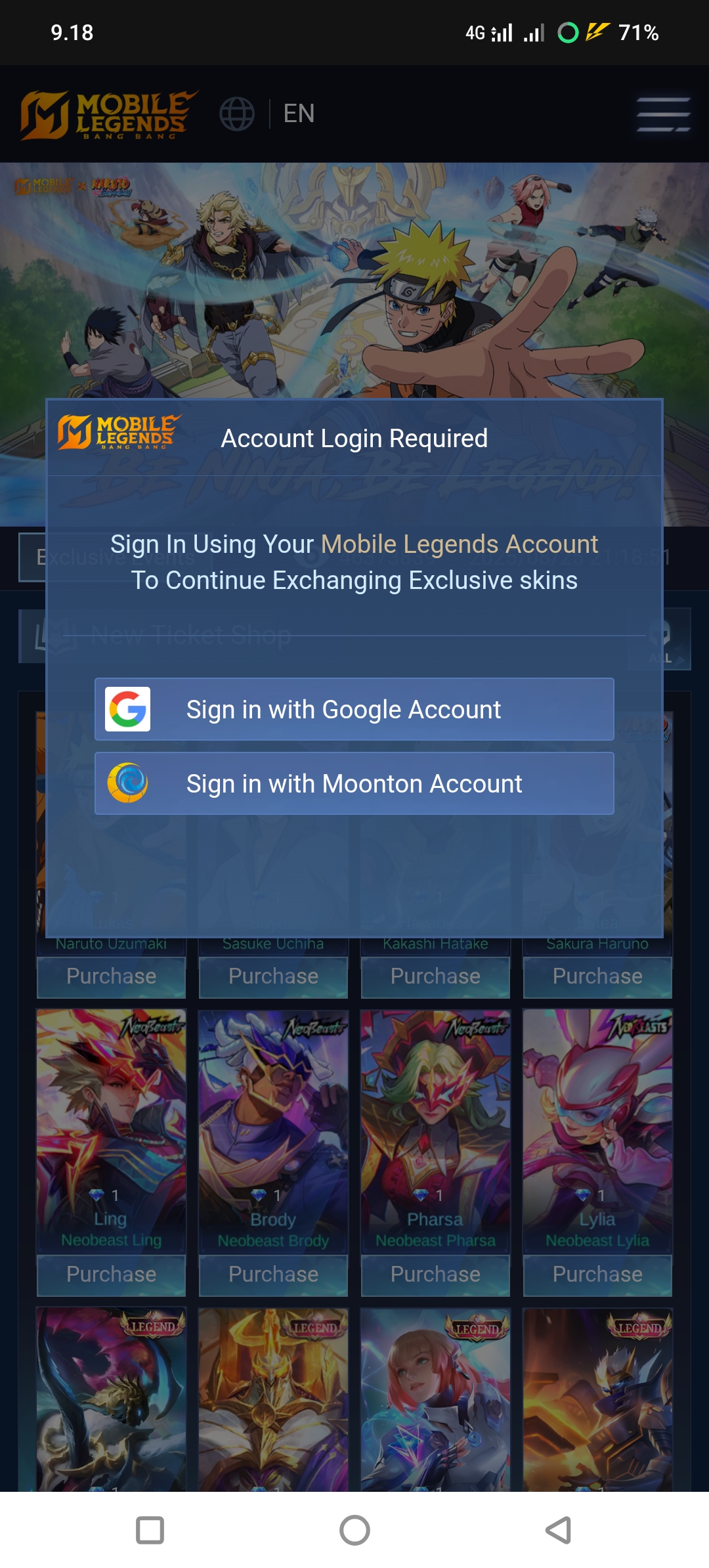Change language from EN
Image resolution: width=709 pixels, height=1568 pixels.
tap(267, 114)
